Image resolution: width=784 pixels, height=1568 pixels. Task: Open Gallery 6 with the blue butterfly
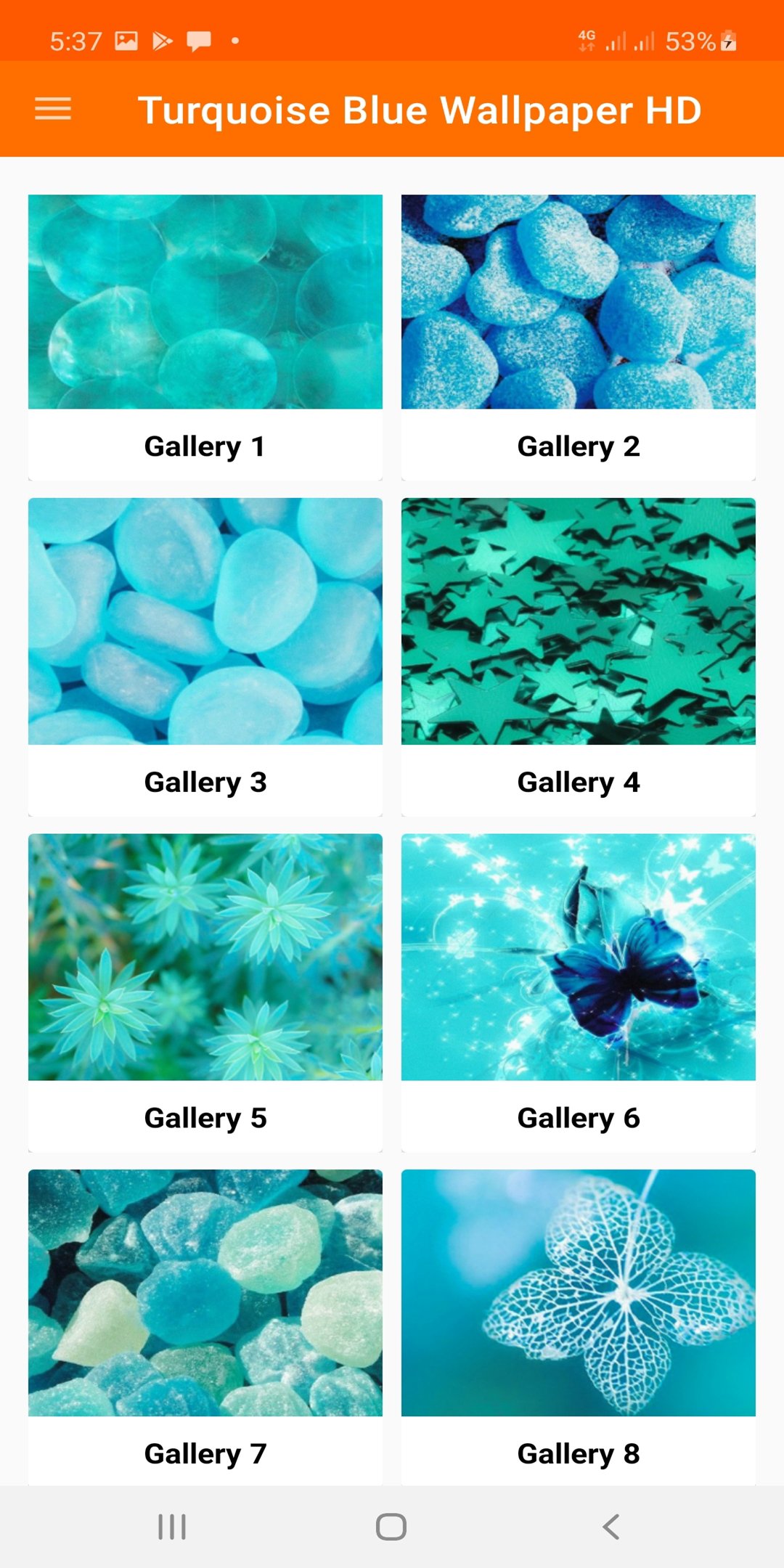tap(577, 957)
